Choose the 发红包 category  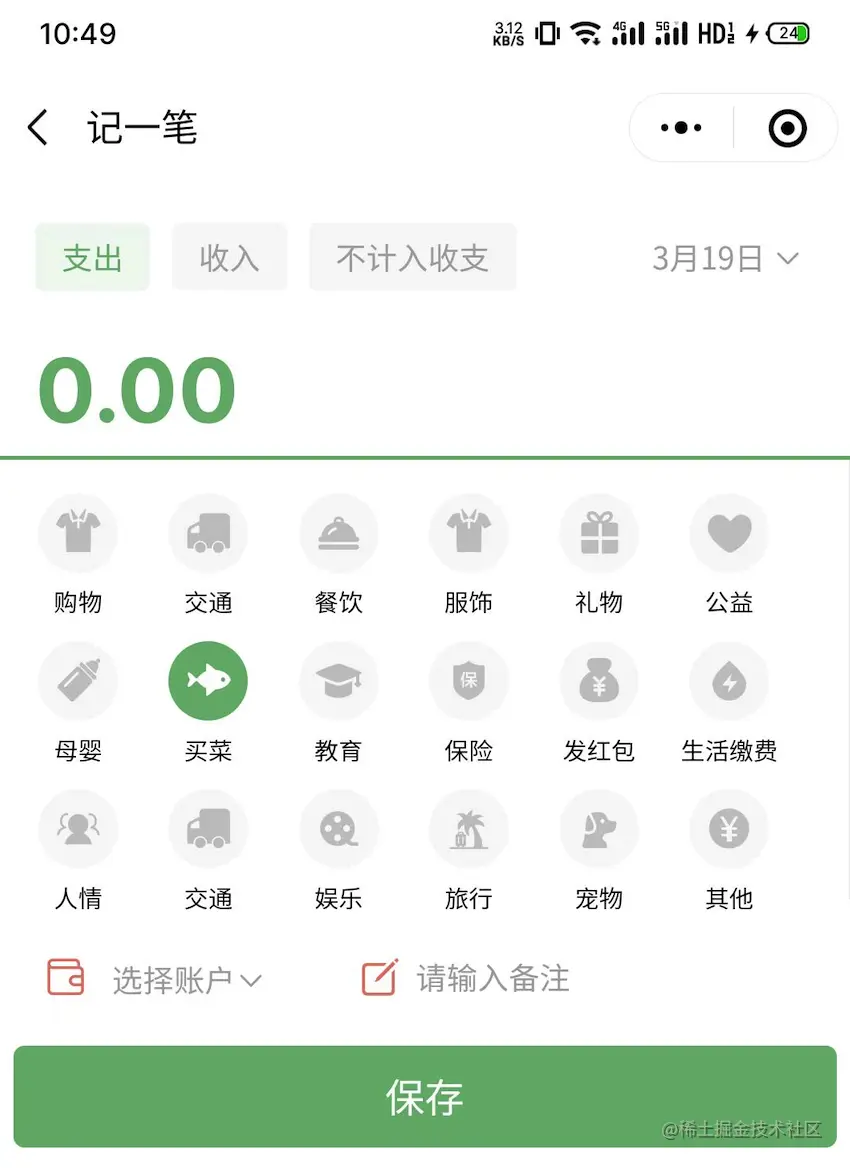599,681
